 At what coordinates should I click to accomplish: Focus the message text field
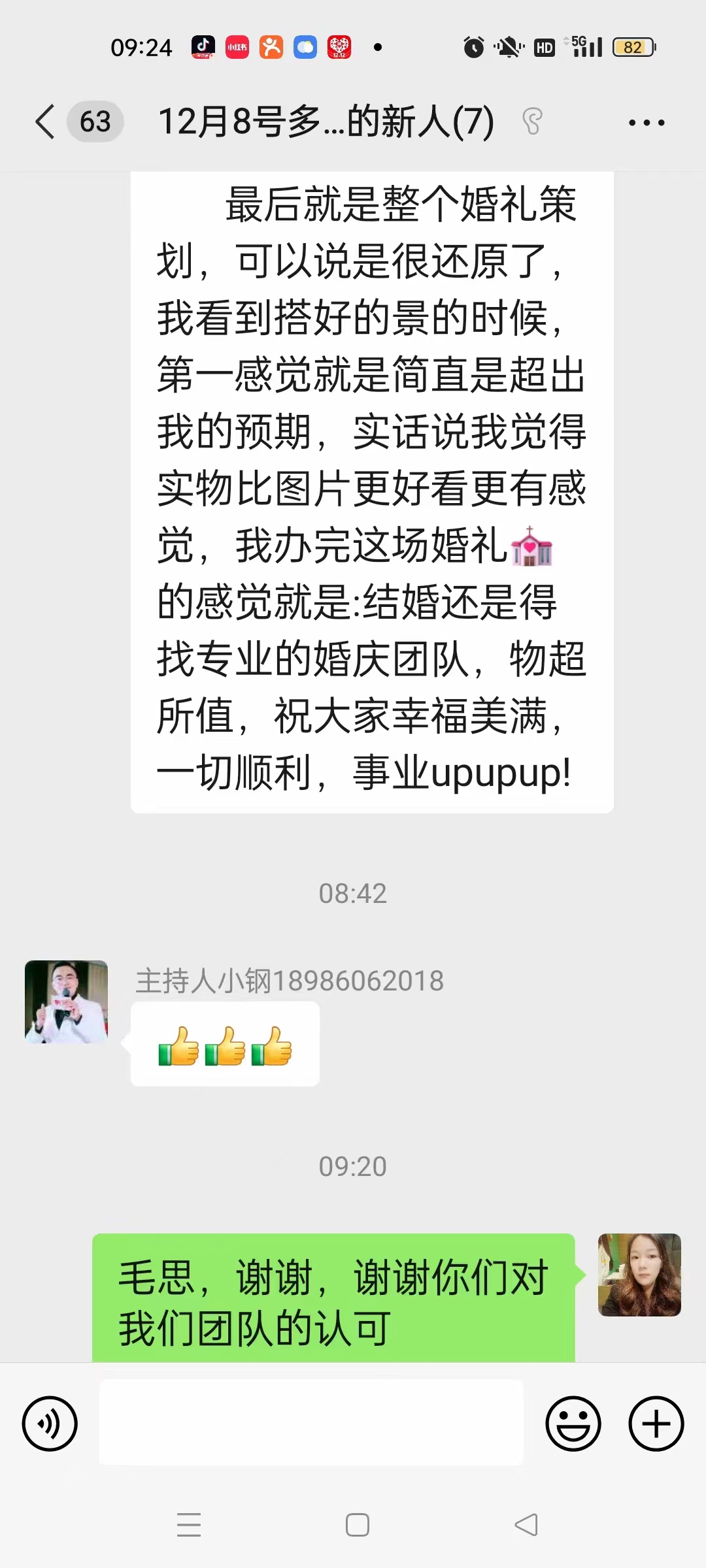tap(311, 1423)
